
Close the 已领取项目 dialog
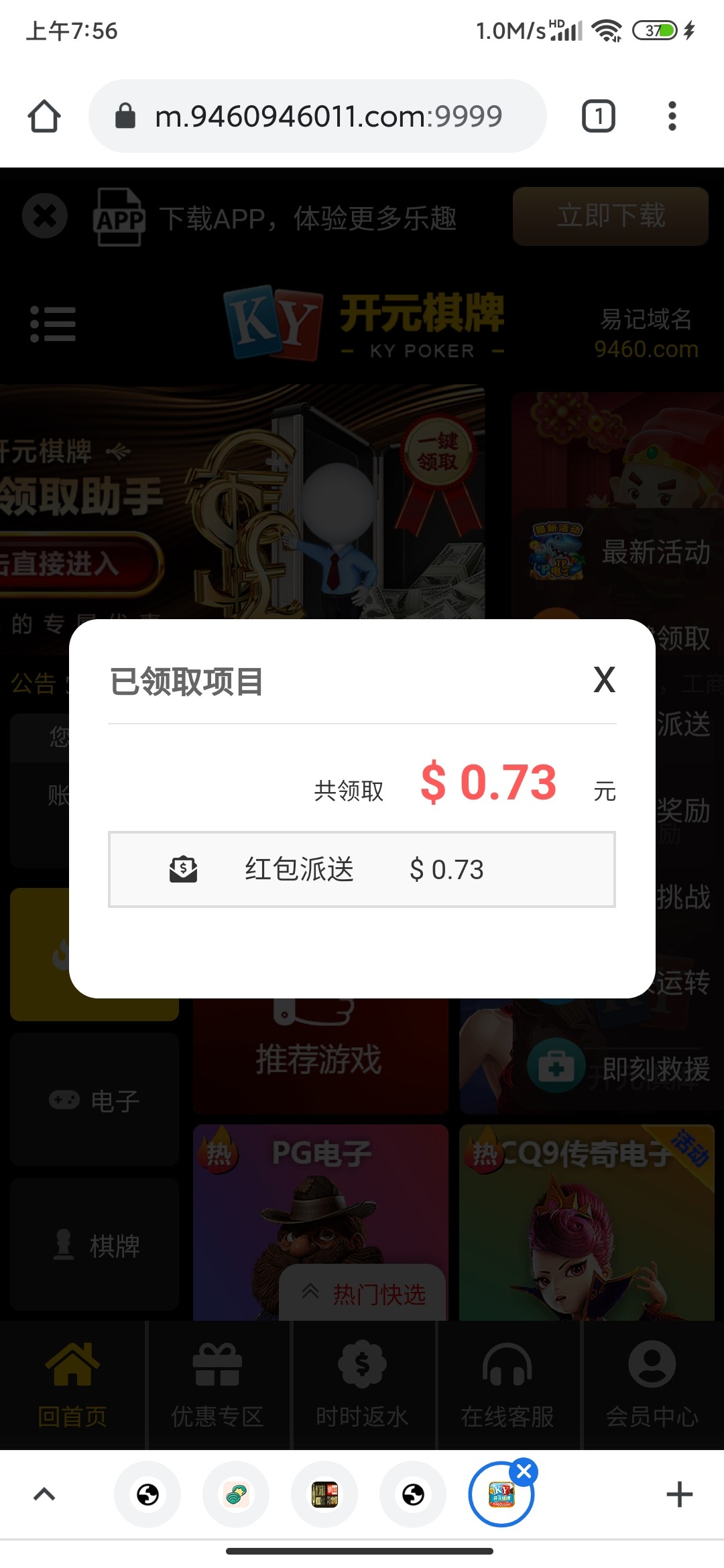[x=604, y=680]
